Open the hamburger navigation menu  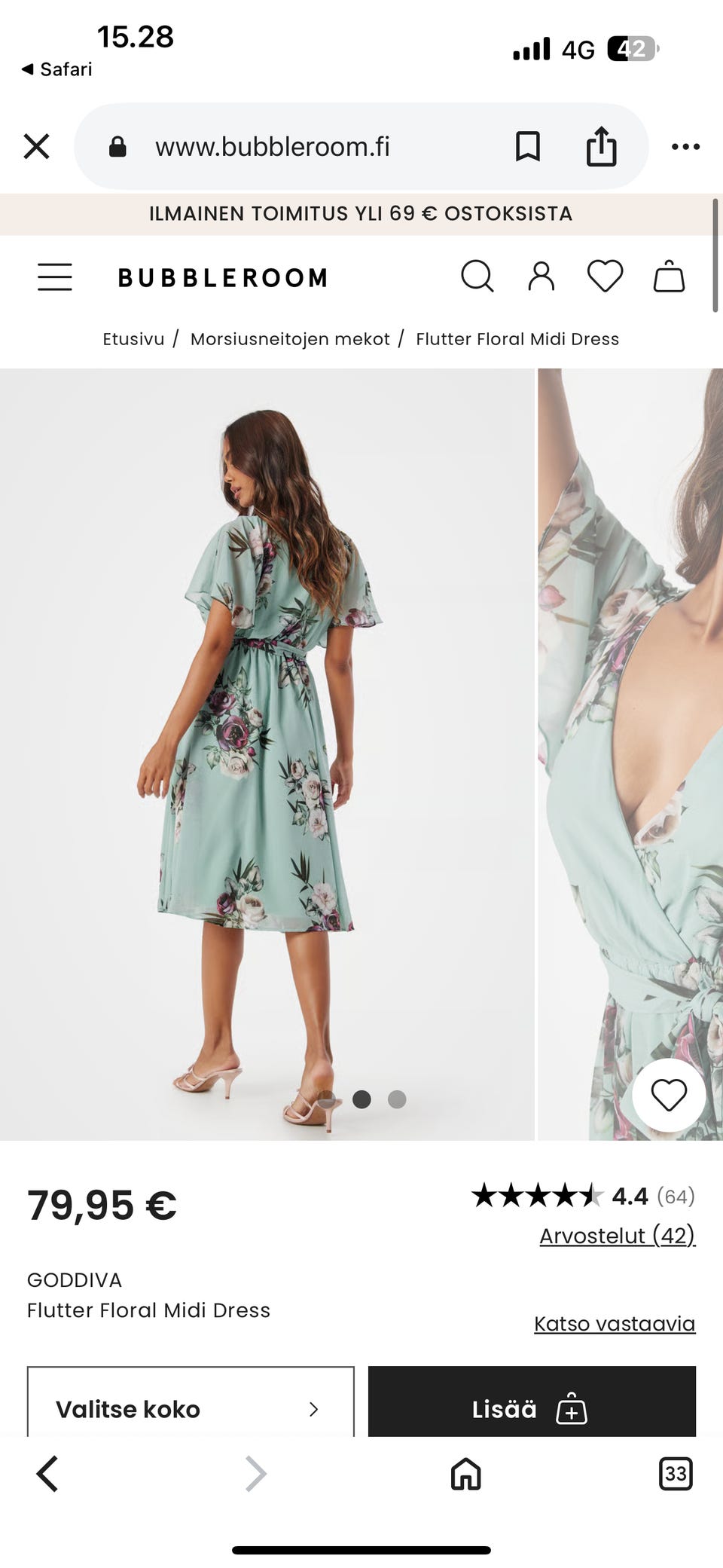tap(55, 277)
